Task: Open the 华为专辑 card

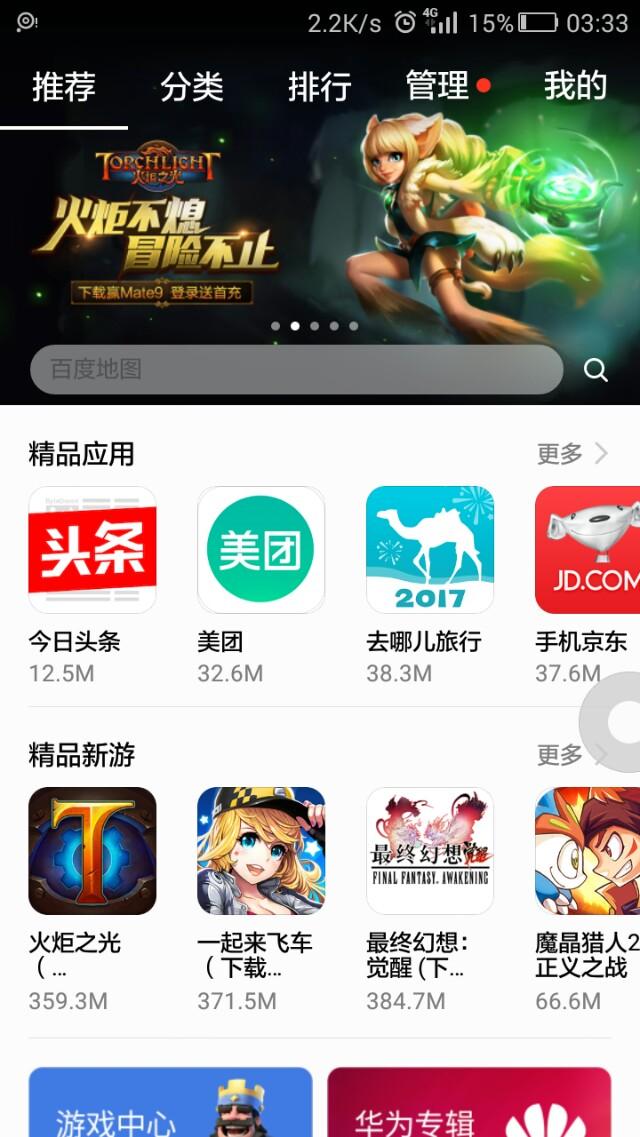Action: (469, 1103)
